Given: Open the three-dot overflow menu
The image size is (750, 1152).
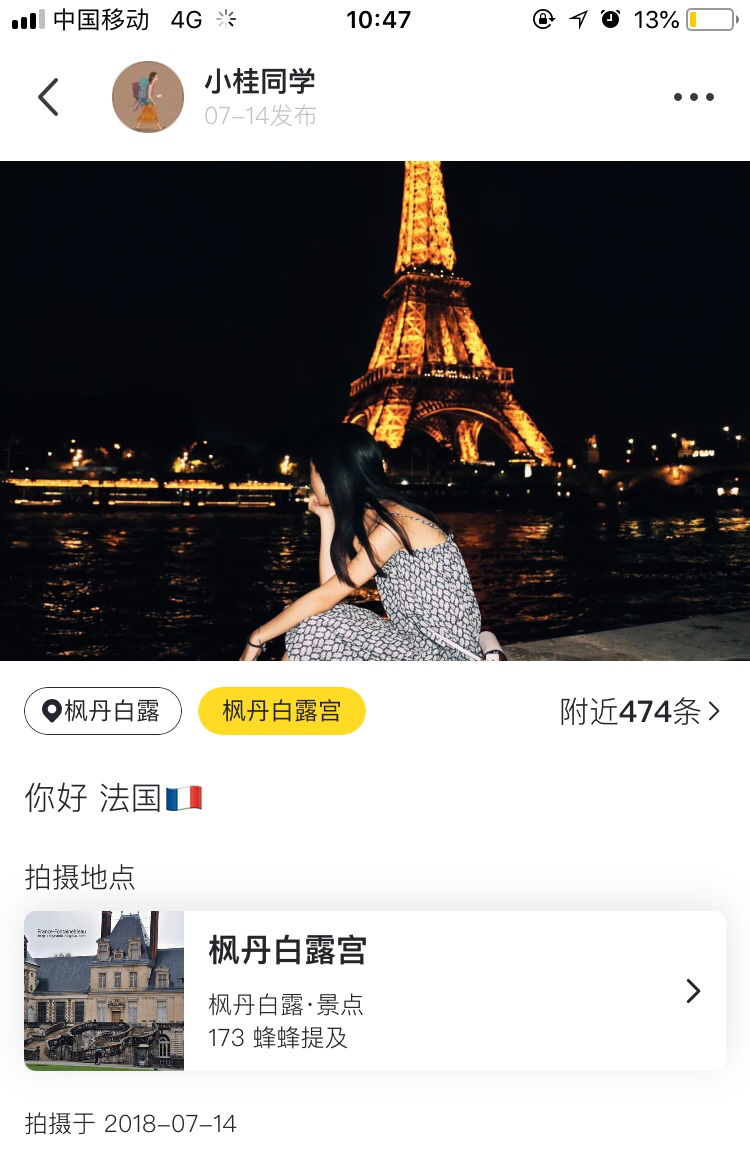Looking at the screenshot, I should tap(693, 97).
